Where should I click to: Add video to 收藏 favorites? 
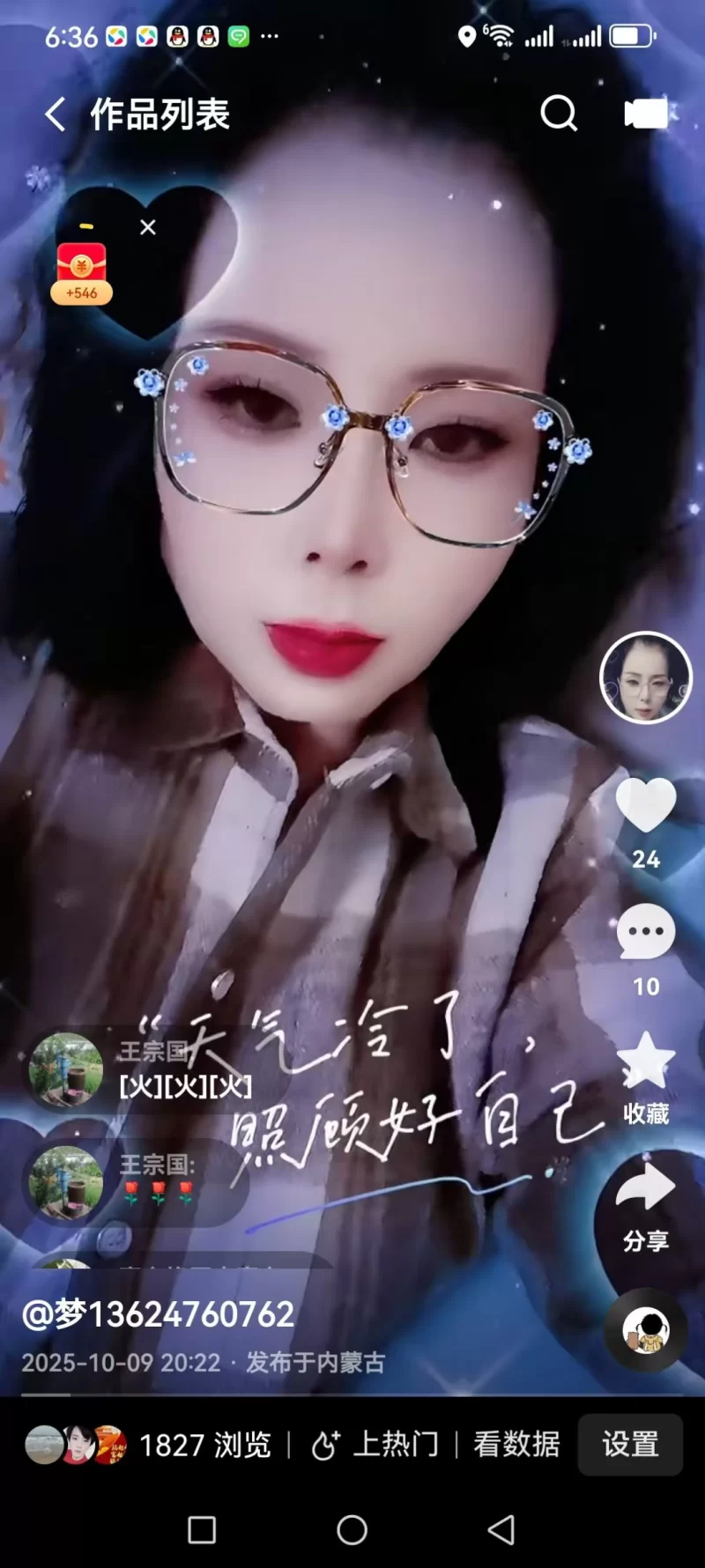pos(646,1063)
